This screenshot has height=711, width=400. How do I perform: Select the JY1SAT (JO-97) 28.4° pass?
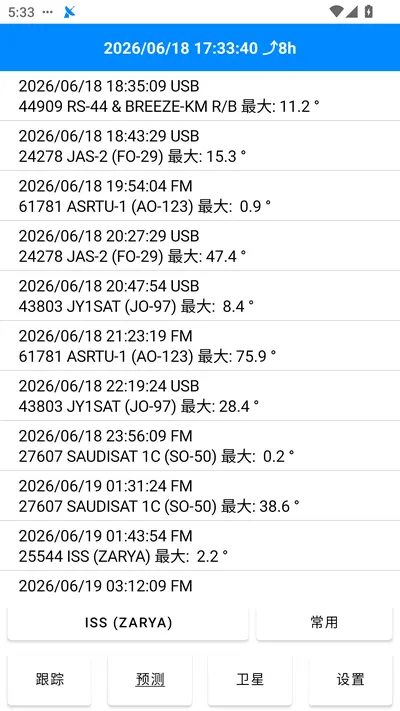[200, 395]
